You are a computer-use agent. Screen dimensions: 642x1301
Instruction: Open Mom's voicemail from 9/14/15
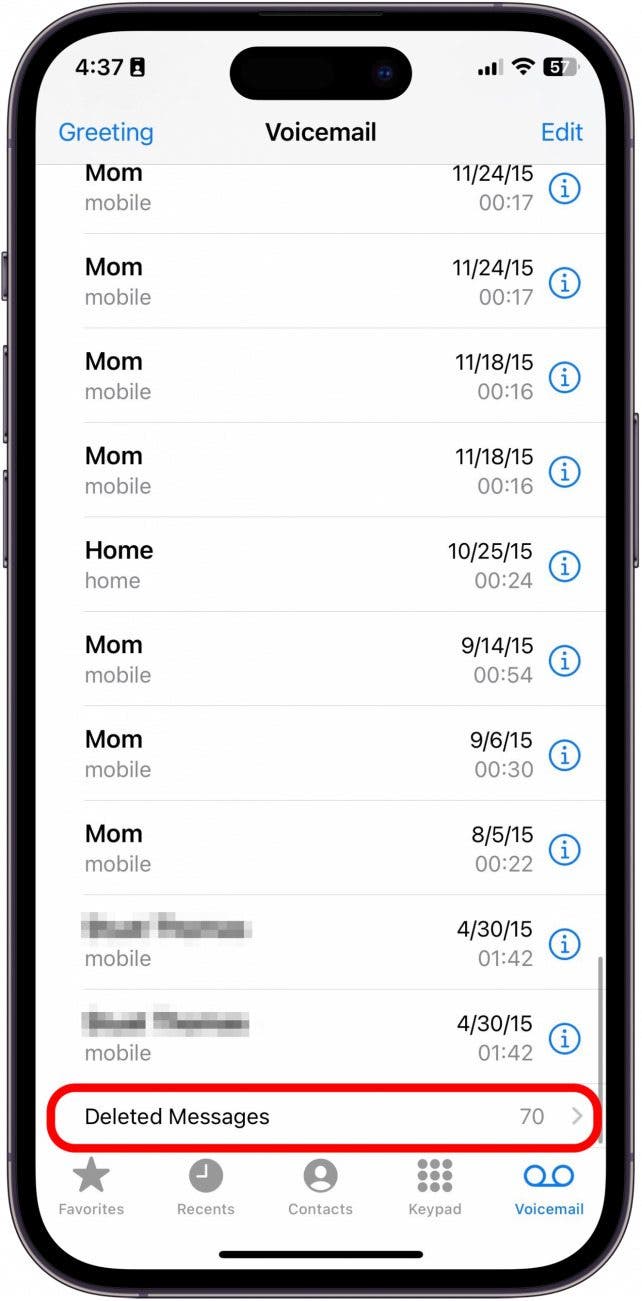(300, 659)
